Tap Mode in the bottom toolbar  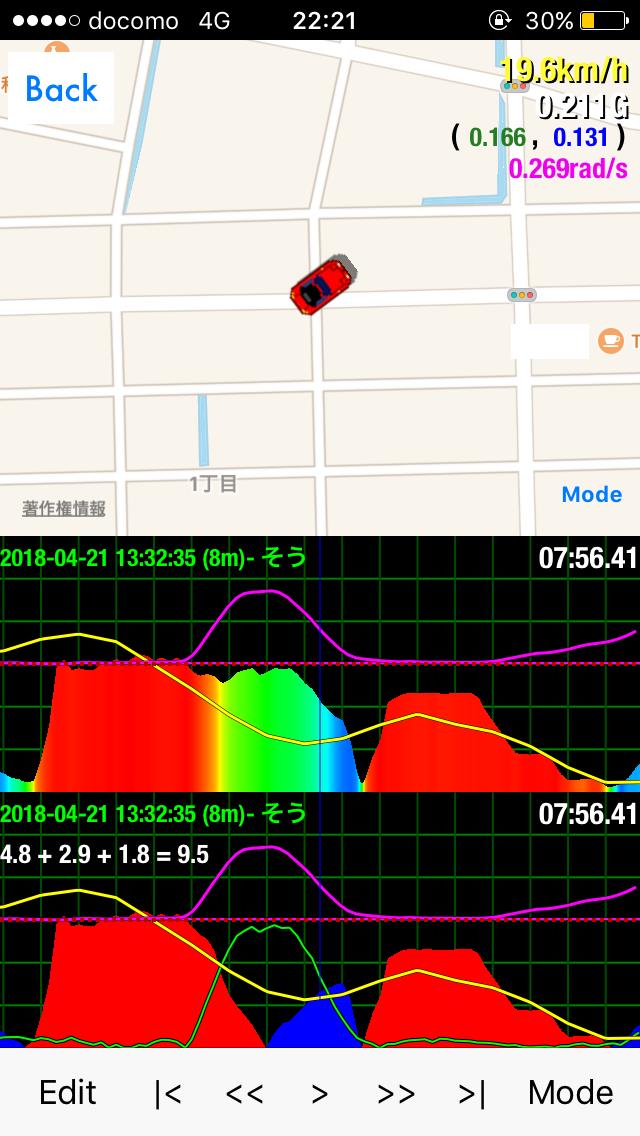570,1092
